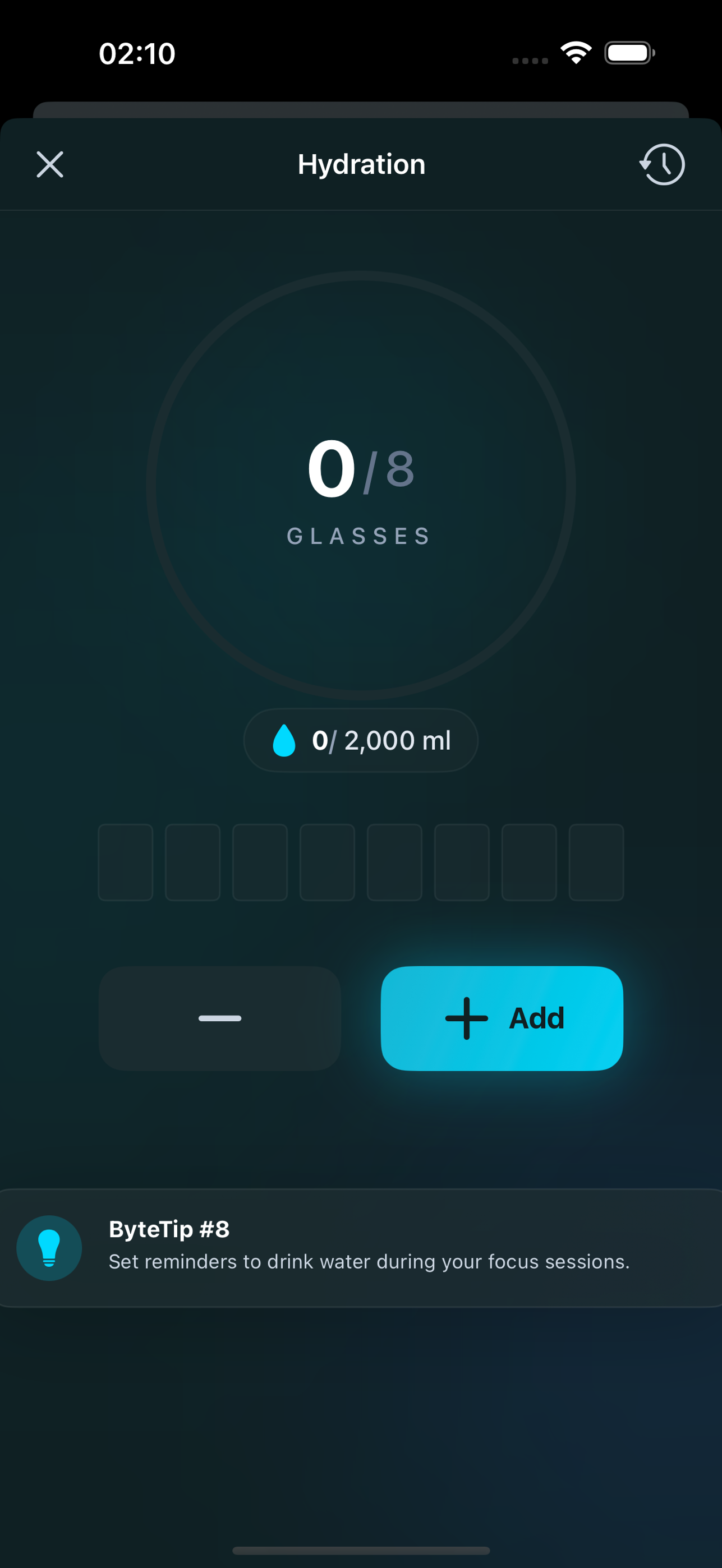The width and height of the screenshot is (722, 1568).
Task: Open the hydration history icon
Action: click(x=663, y=164)
